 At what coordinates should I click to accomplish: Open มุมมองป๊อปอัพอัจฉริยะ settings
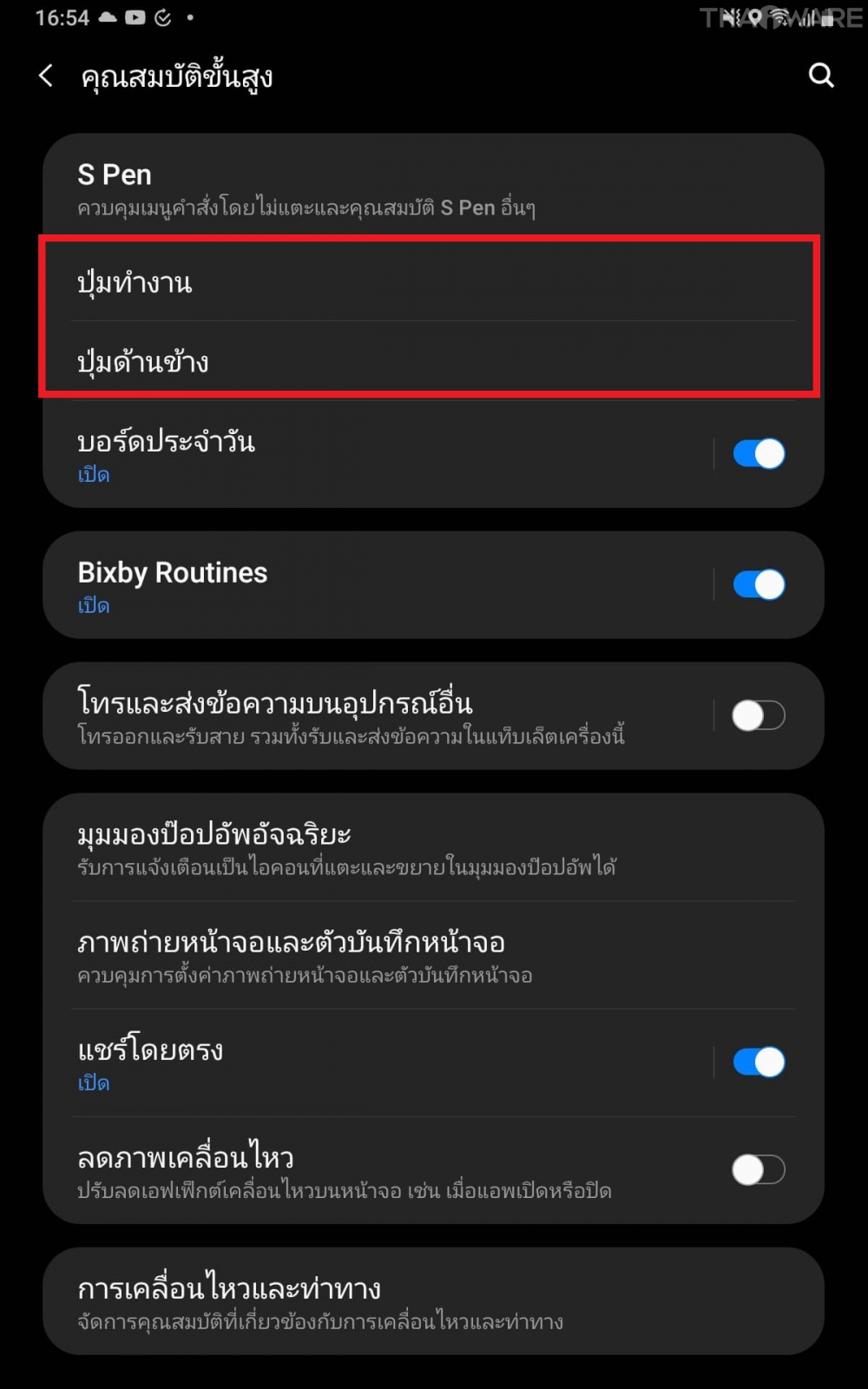(347, 847)
